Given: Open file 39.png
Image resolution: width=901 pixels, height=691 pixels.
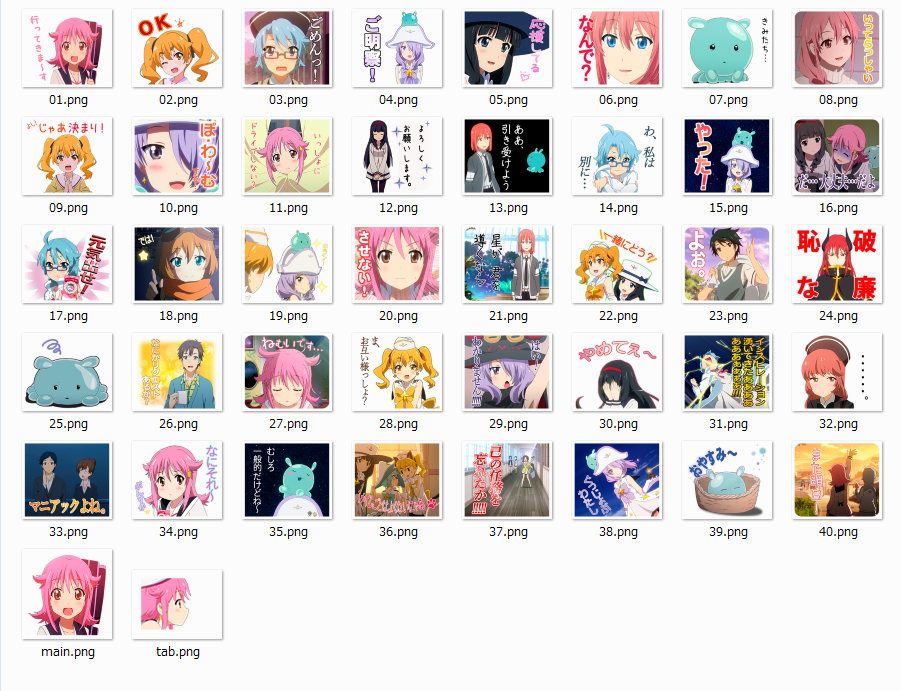Looking at the screenshot, I should [727, 480].
